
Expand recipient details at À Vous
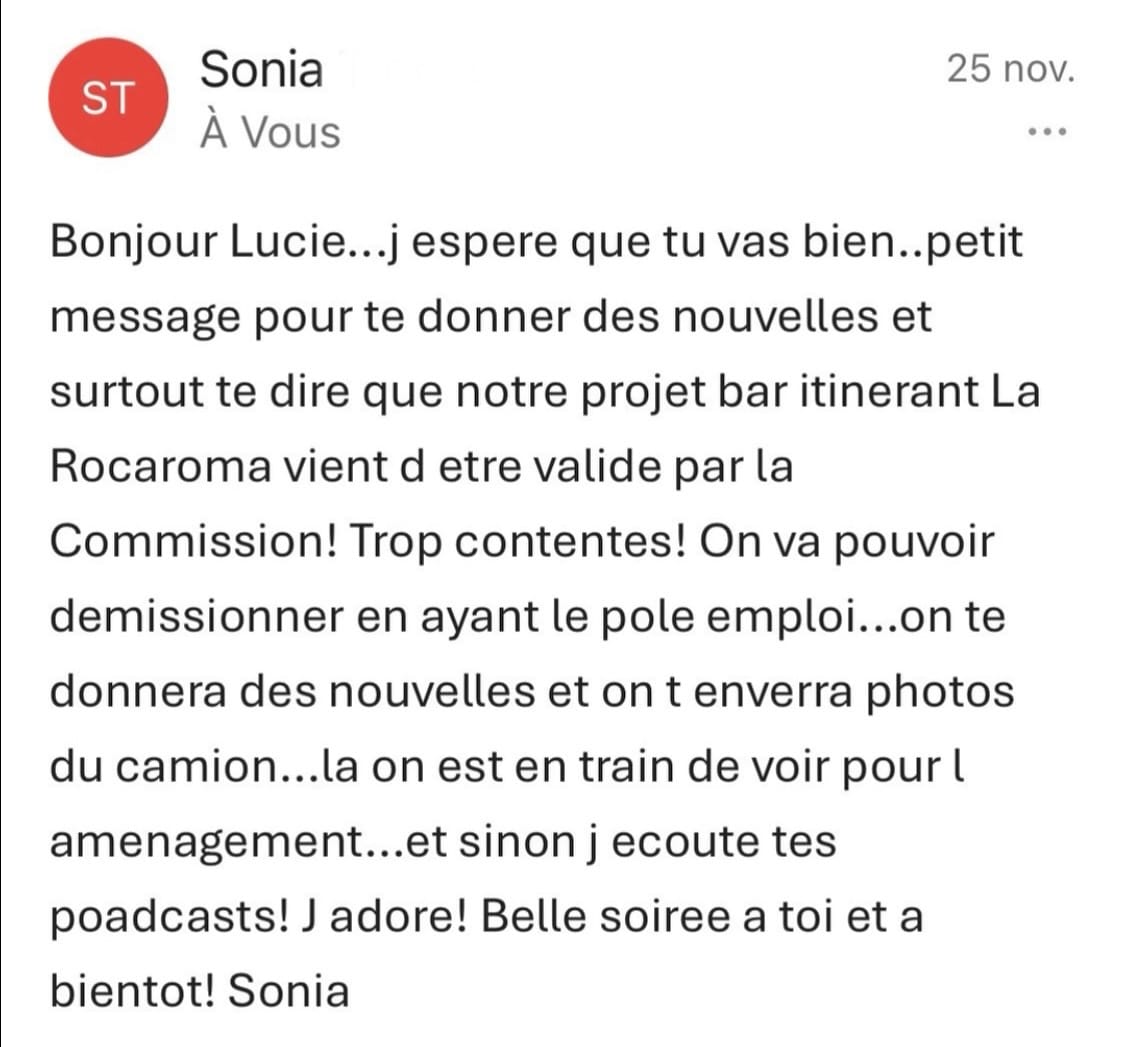[270, 133]
